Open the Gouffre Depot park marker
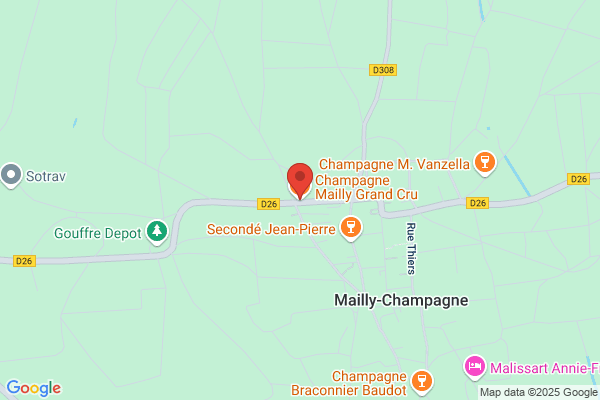Screen dimensions: 600x400 click(157, 232)
